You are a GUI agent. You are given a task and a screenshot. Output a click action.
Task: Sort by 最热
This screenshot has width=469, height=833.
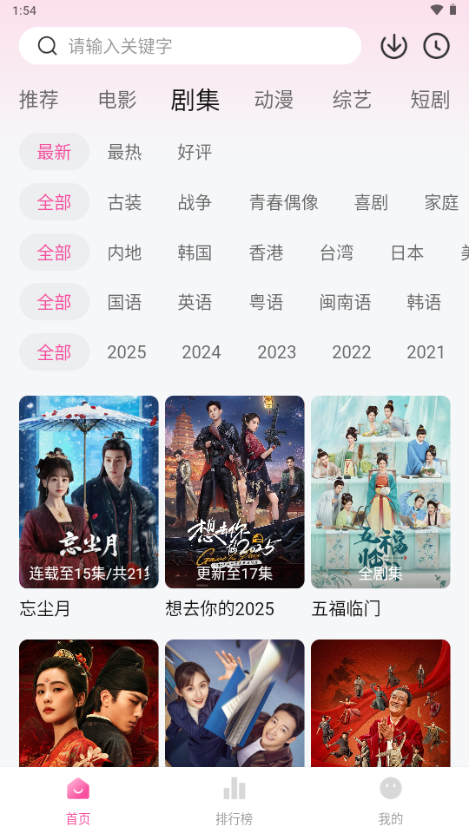[x=124, y=152]
